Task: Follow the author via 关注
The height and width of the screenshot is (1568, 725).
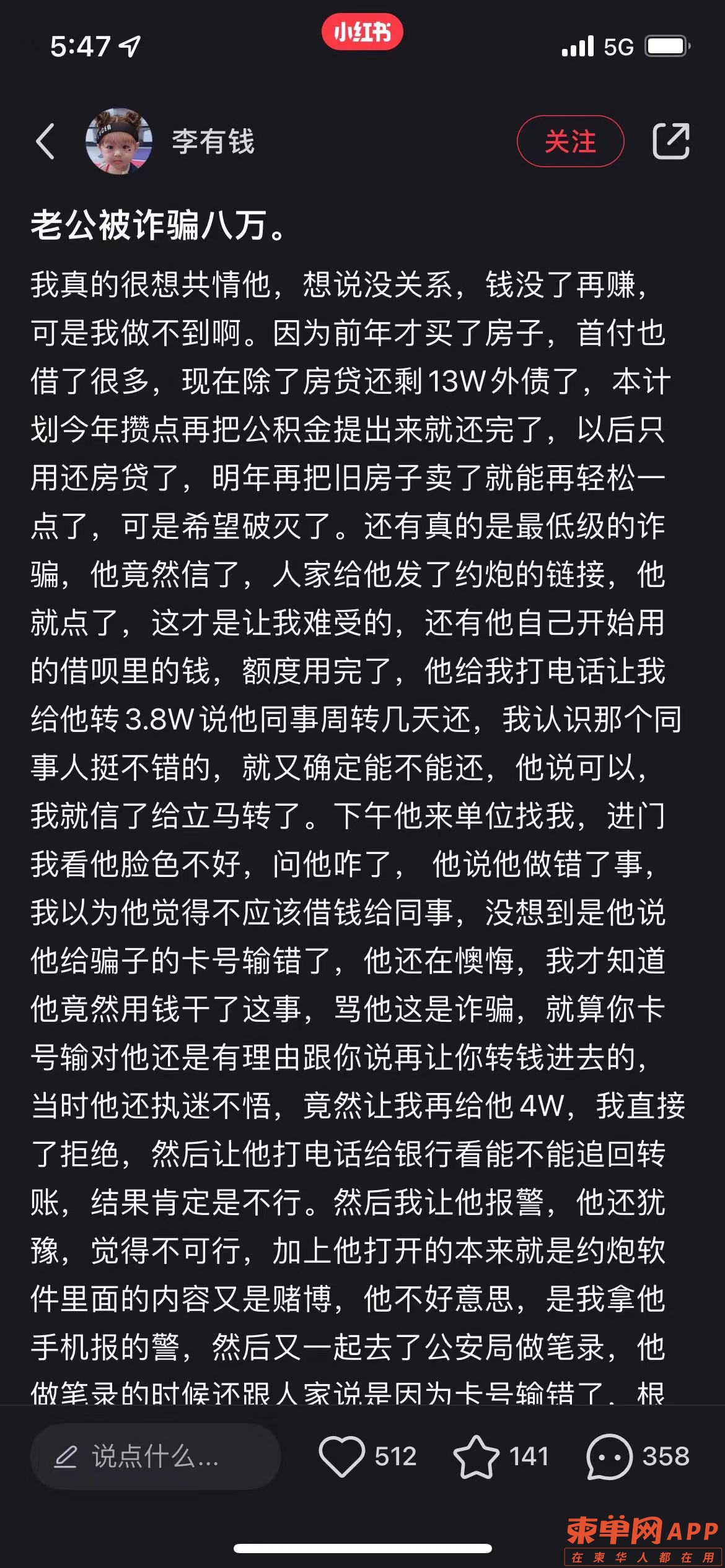Action: click(570, 141)
